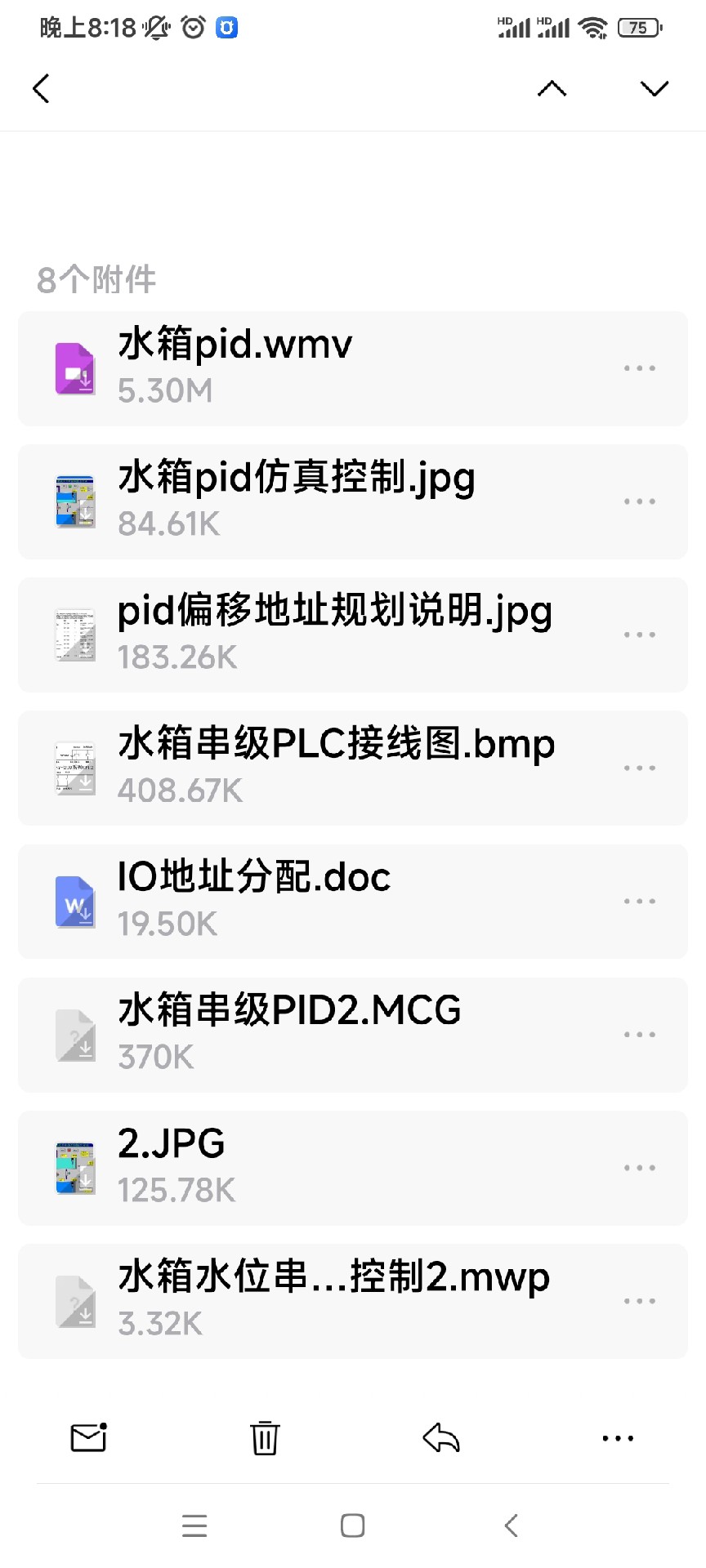Viewport: 706px width, 1568px height.
Task: Open the 水箱串级PID2.MCG file
Action: (327, 1034)
